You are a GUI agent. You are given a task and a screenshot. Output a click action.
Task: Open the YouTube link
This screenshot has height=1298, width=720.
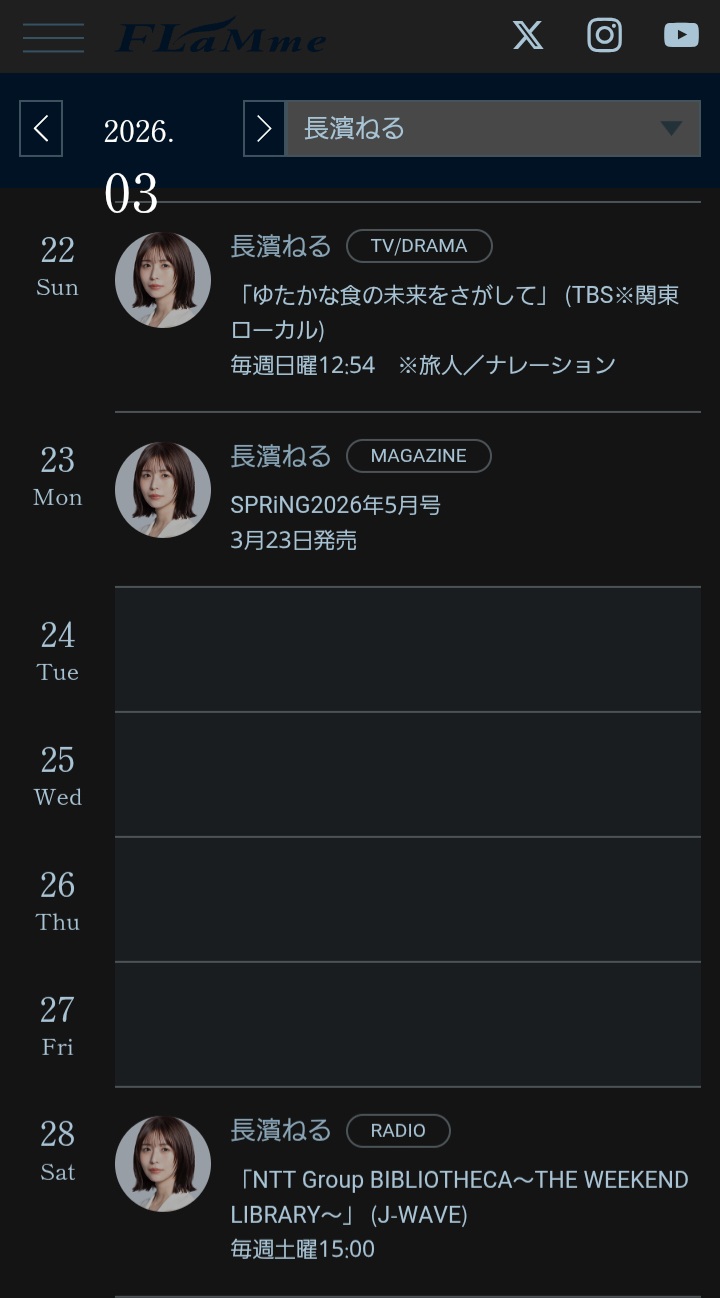[x=681, y=36]
